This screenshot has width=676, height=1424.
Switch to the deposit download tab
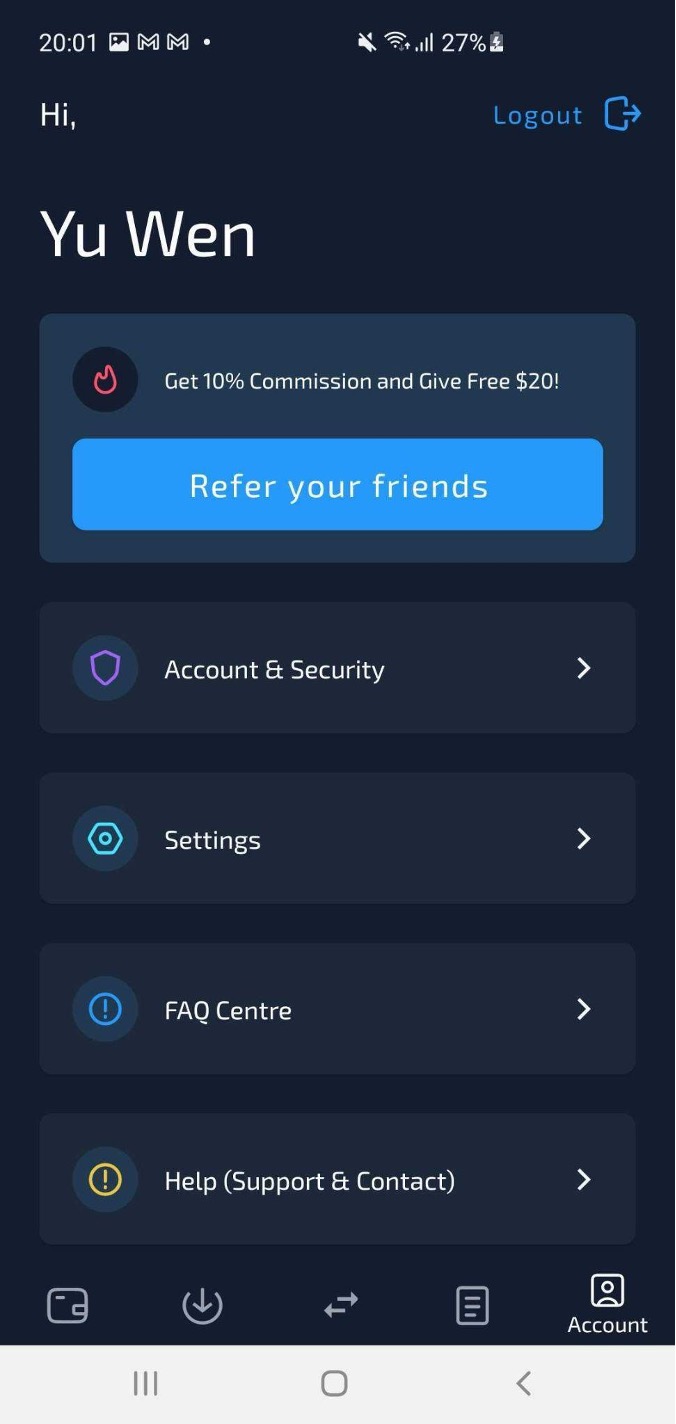click(202, 1305)
